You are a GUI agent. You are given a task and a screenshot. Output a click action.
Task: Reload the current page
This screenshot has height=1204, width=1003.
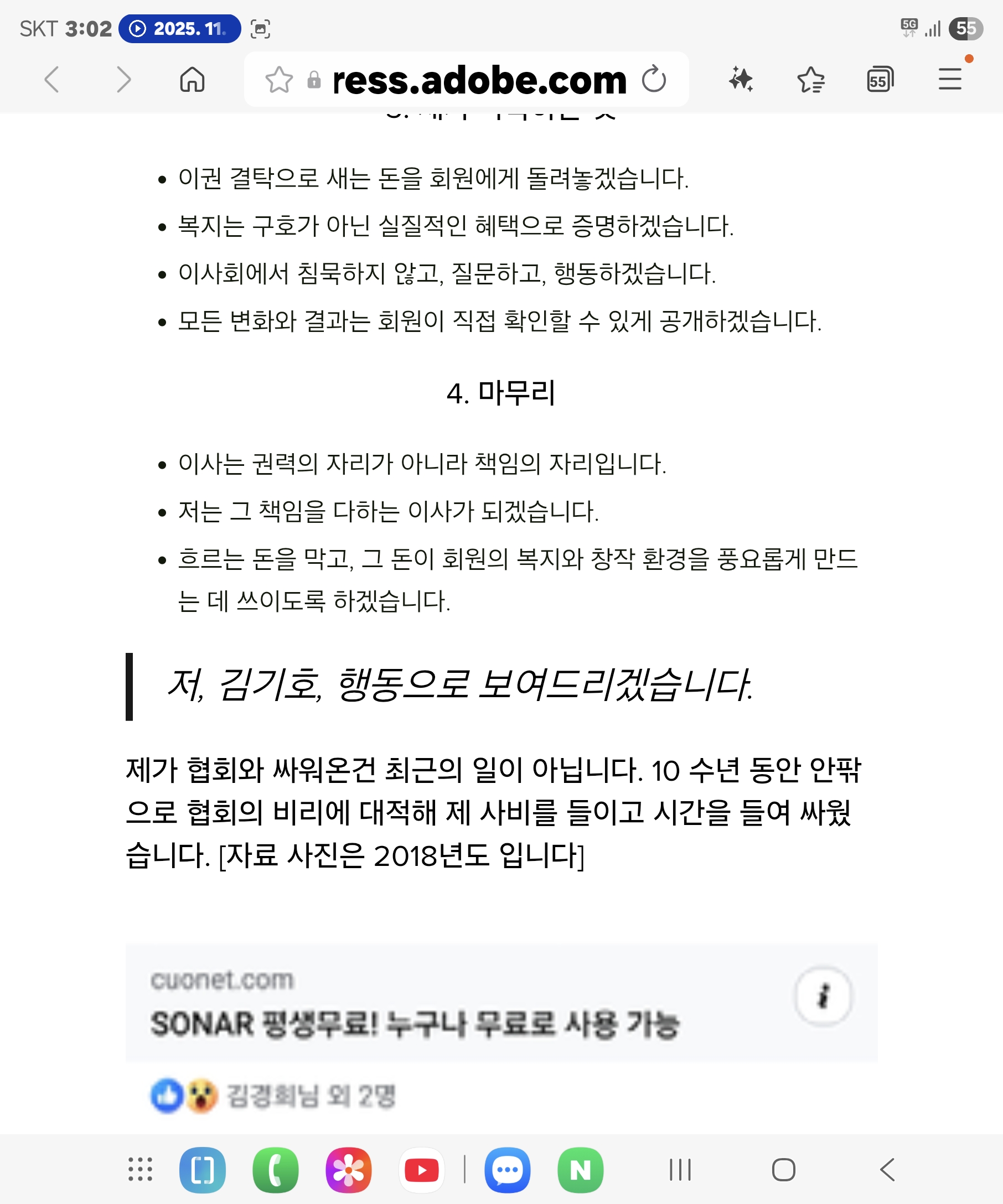point(654,79)
